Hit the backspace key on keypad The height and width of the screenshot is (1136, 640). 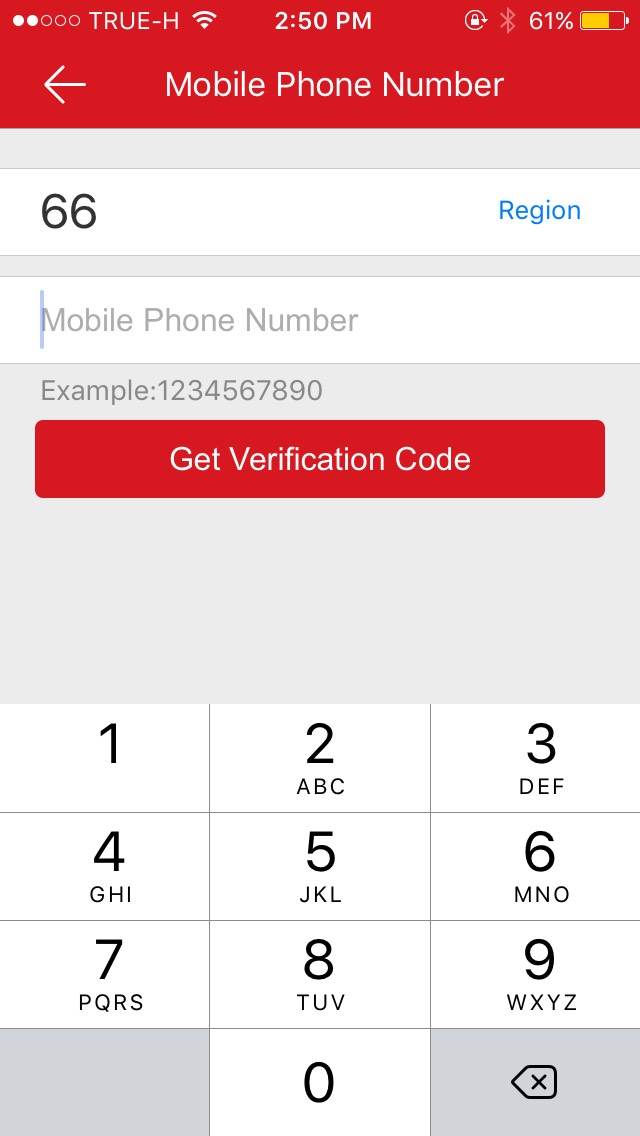(x=535, y=1082)
